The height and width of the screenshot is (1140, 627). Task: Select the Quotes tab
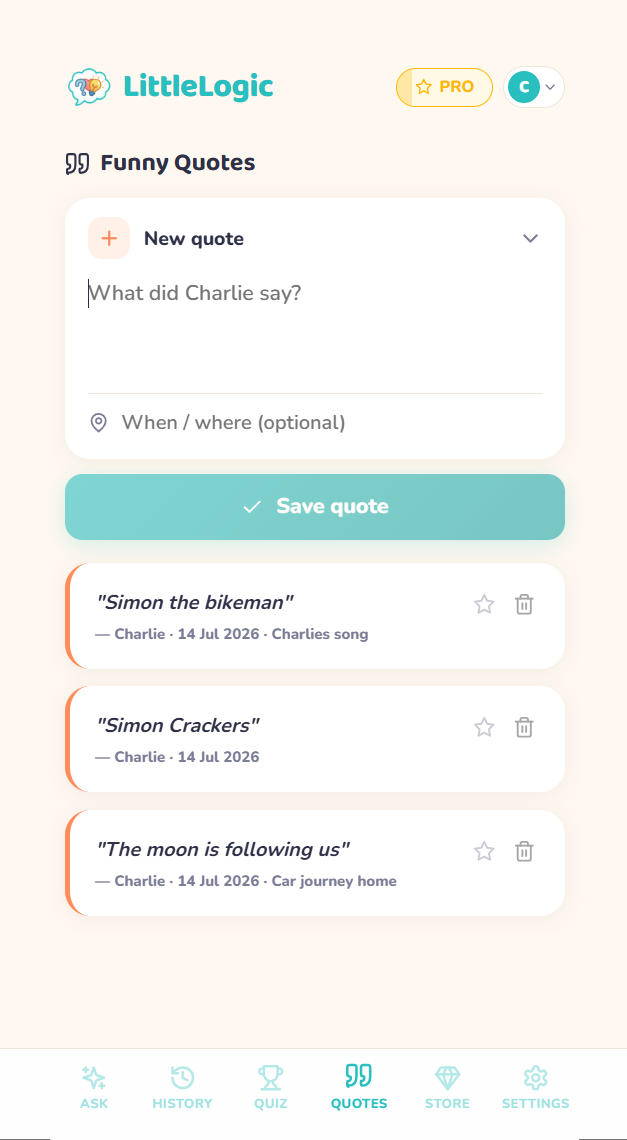pos(359,1088)
